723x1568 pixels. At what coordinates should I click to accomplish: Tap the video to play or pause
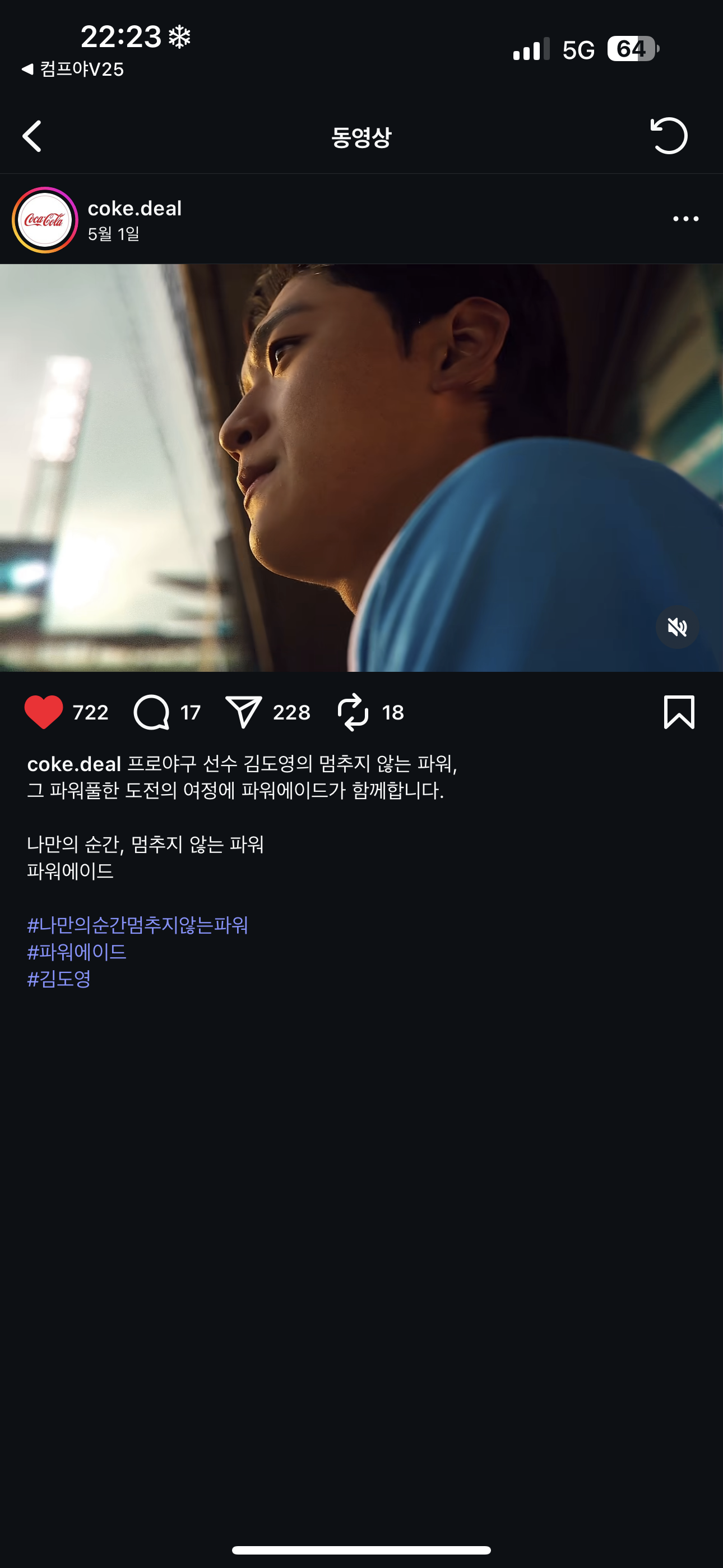[361, 468]
